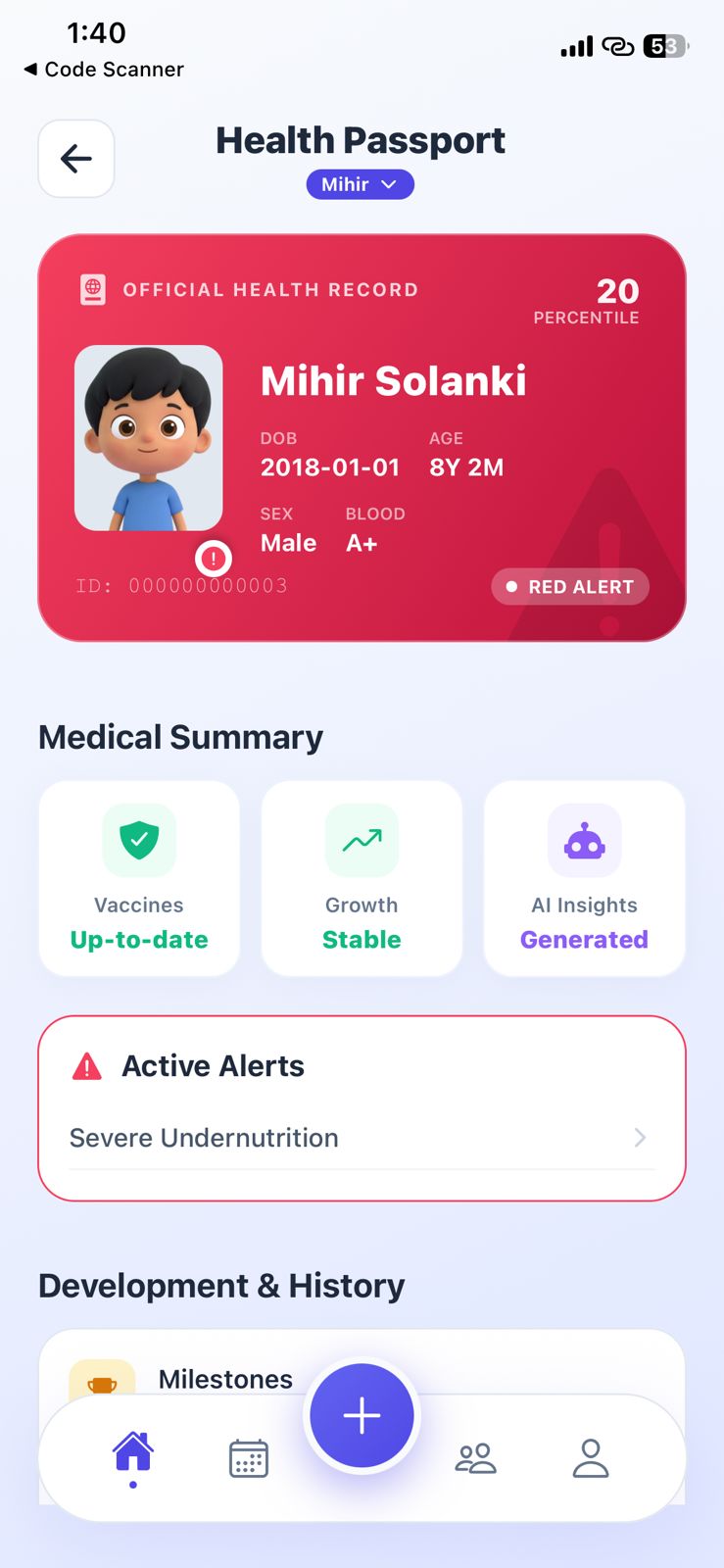Return to Code Scanner via status bar link

point(102,70)
